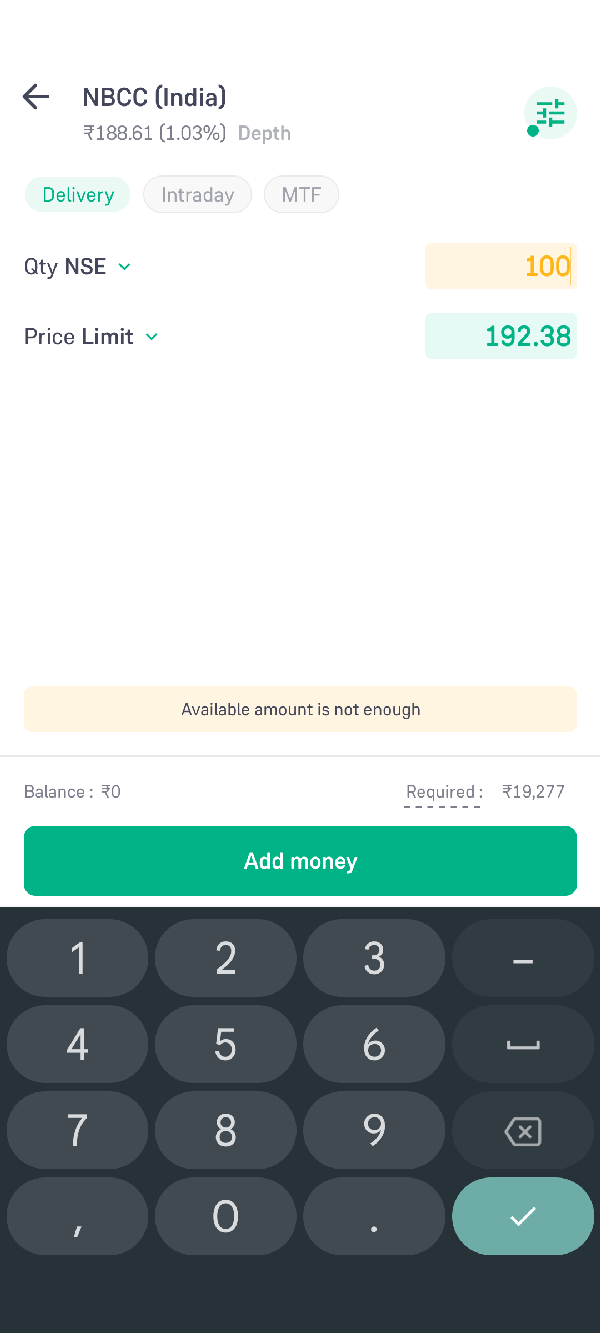Enter the decimal point key
This screenshot has height=1333, width=600.
tap(374, 1216)
